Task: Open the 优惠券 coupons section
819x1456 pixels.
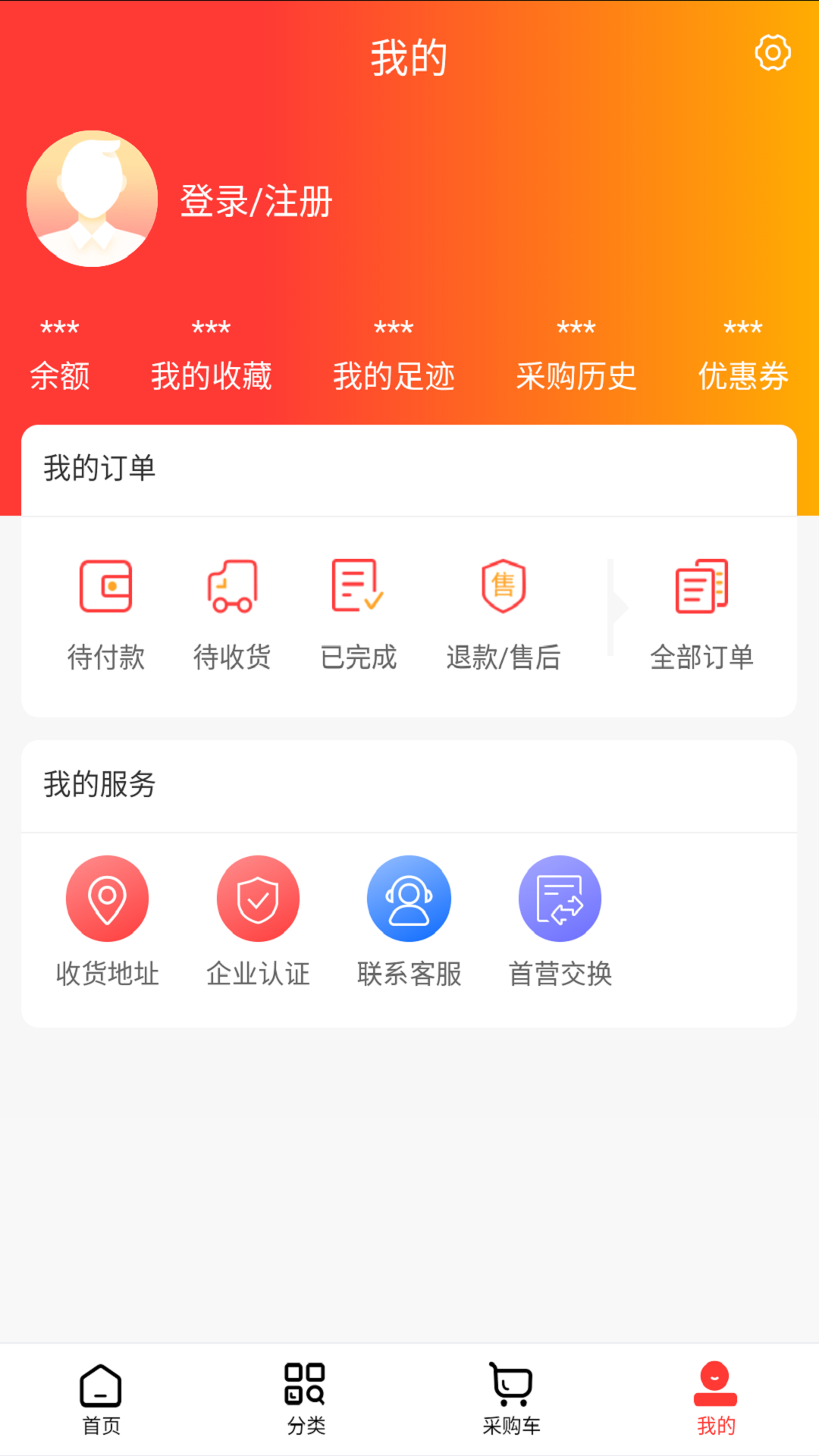Action: (743, 356)
